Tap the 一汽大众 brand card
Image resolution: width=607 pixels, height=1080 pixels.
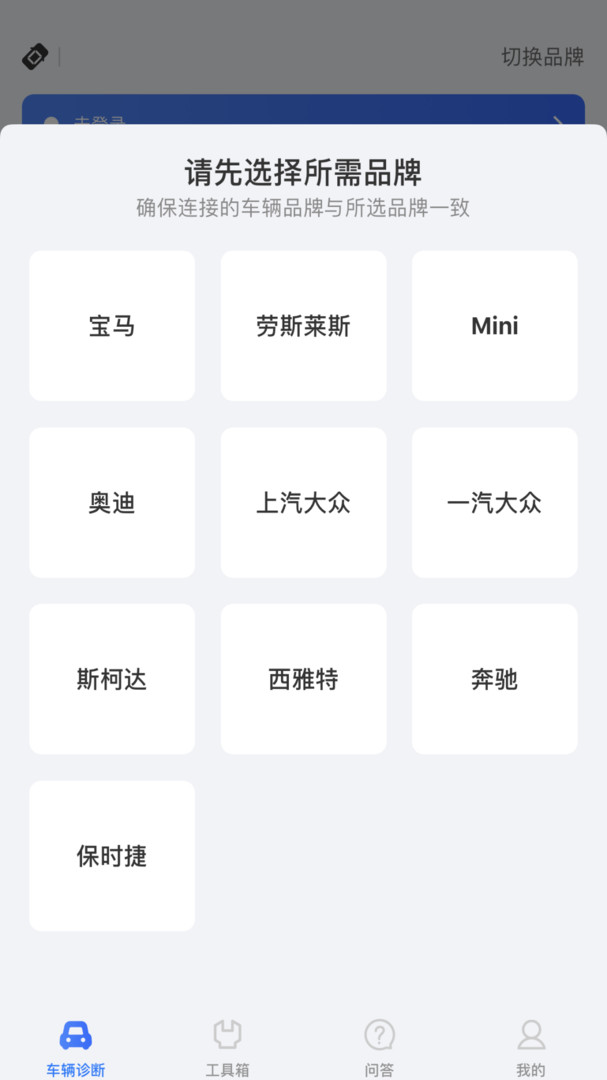pos(495,503)
